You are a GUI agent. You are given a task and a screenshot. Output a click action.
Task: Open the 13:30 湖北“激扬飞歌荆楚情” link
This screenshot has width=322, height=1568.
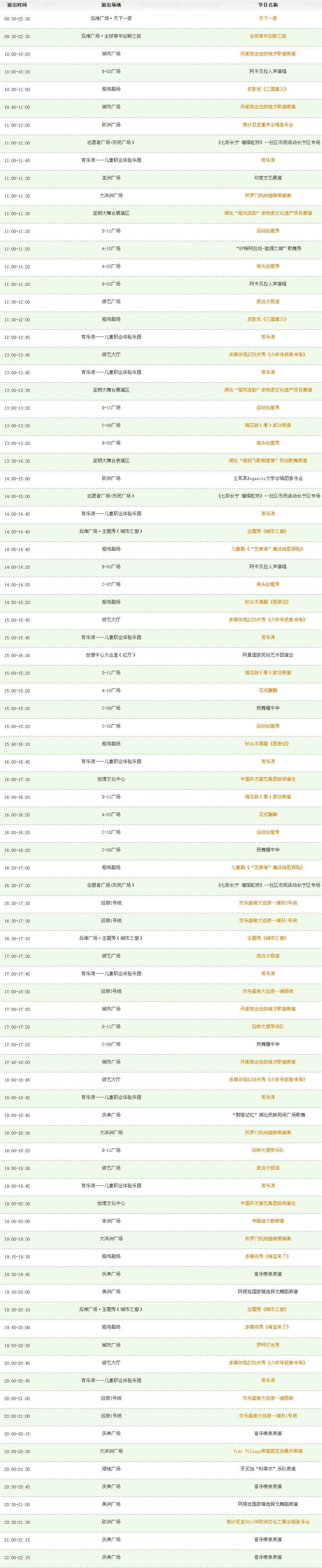pos(268,461)
